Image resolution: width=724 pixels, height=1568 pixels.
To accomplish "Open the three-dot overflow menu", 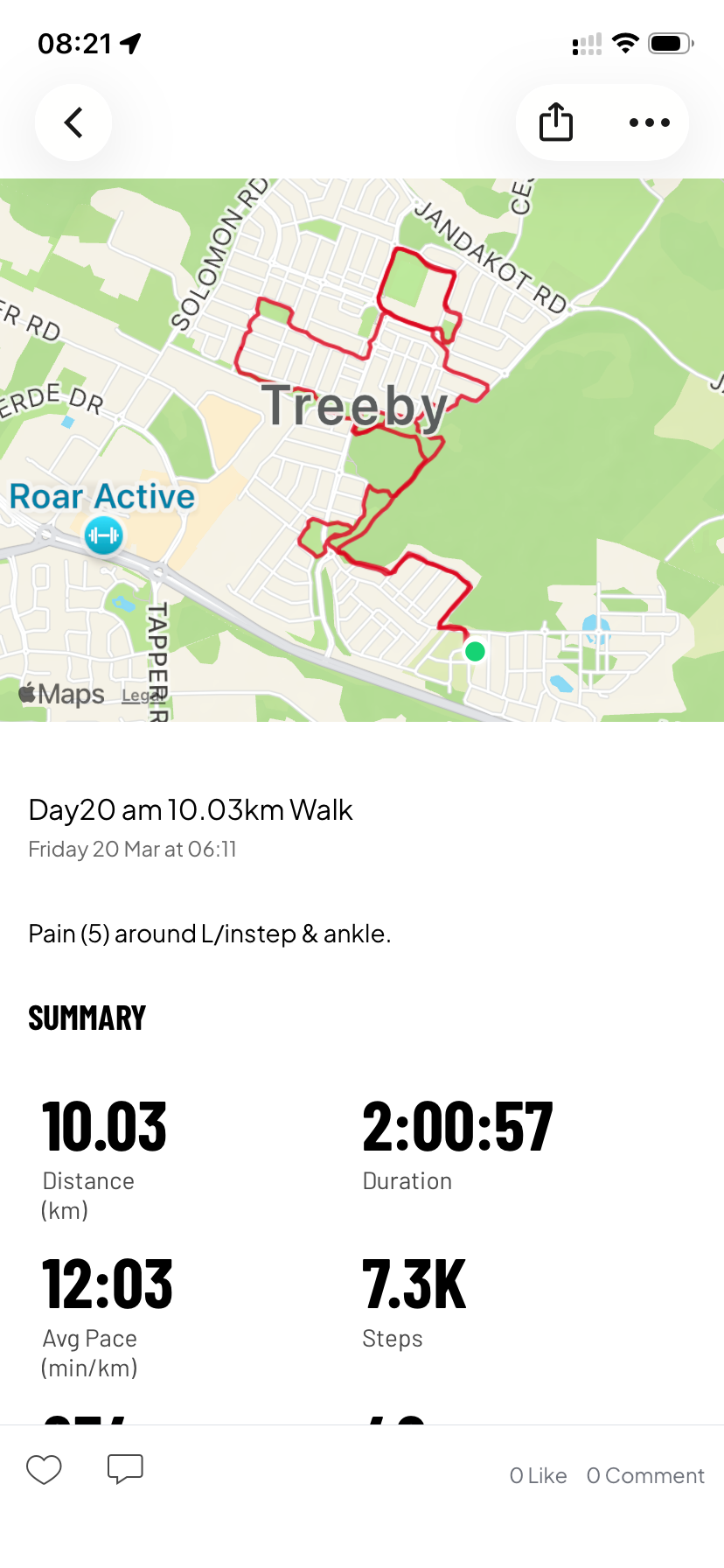I will 649,122.
